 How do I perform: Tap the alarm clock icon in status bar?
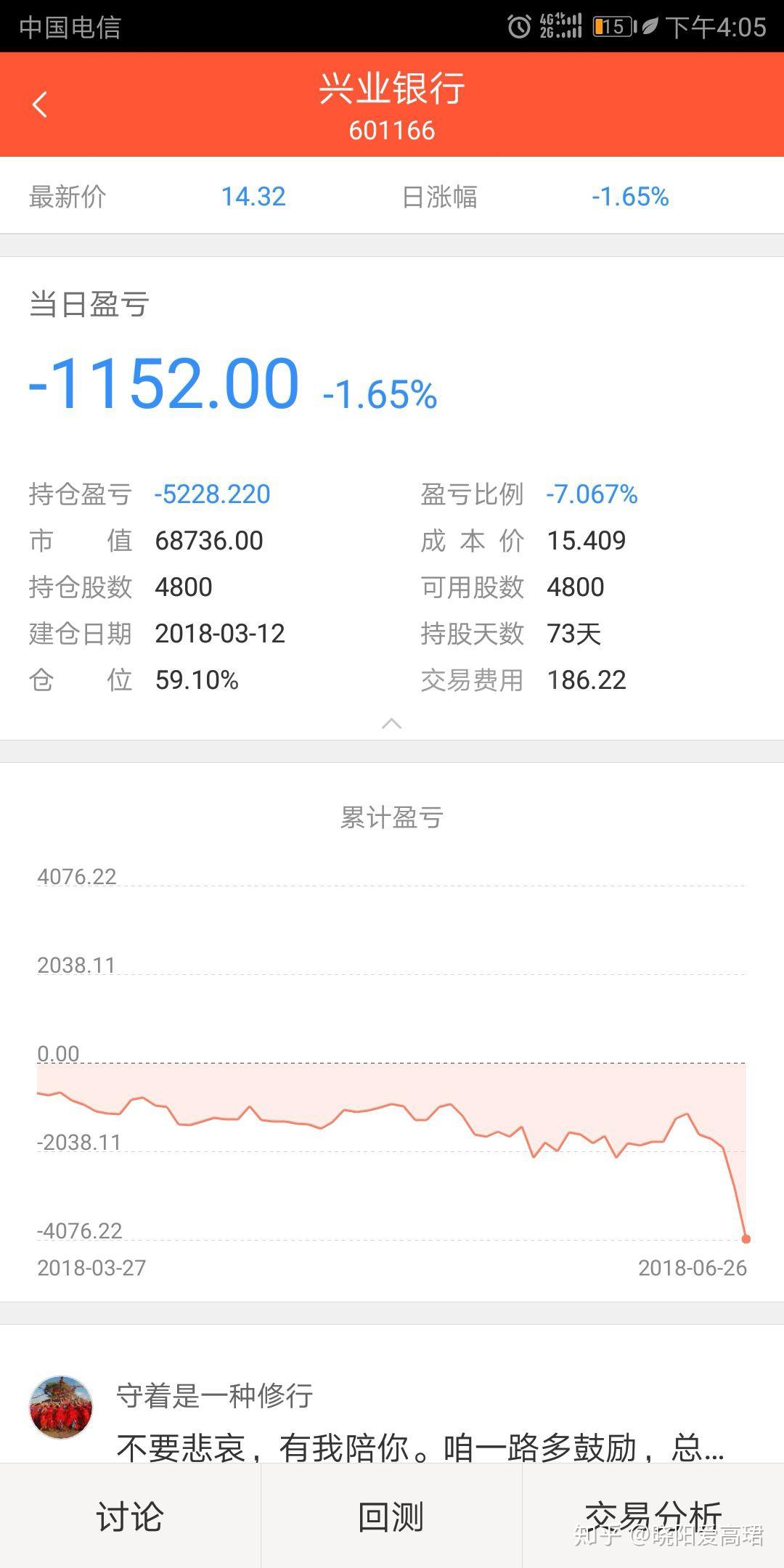518,26
